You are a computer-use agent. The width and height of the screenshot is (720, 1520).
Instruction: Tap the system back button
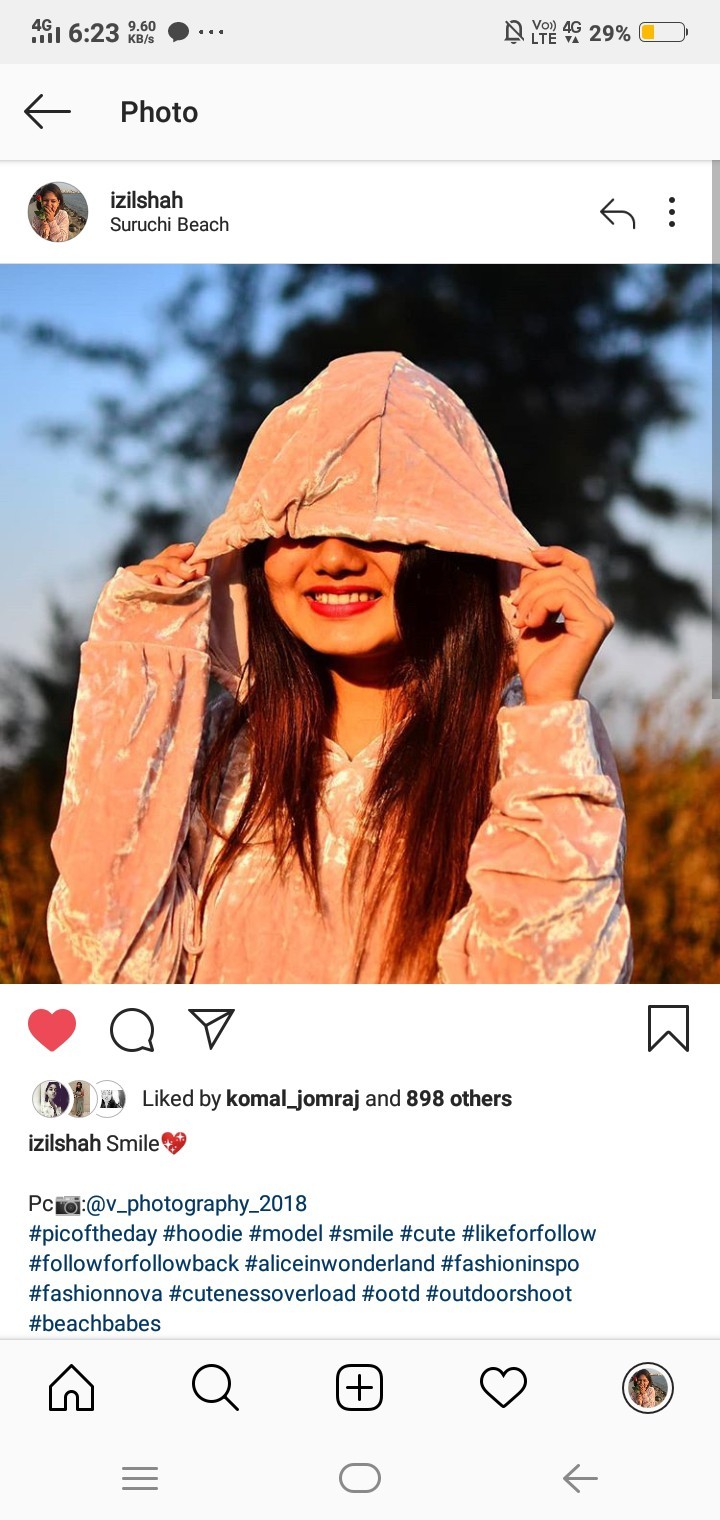pyautogui.click(x=580, y=1478)
